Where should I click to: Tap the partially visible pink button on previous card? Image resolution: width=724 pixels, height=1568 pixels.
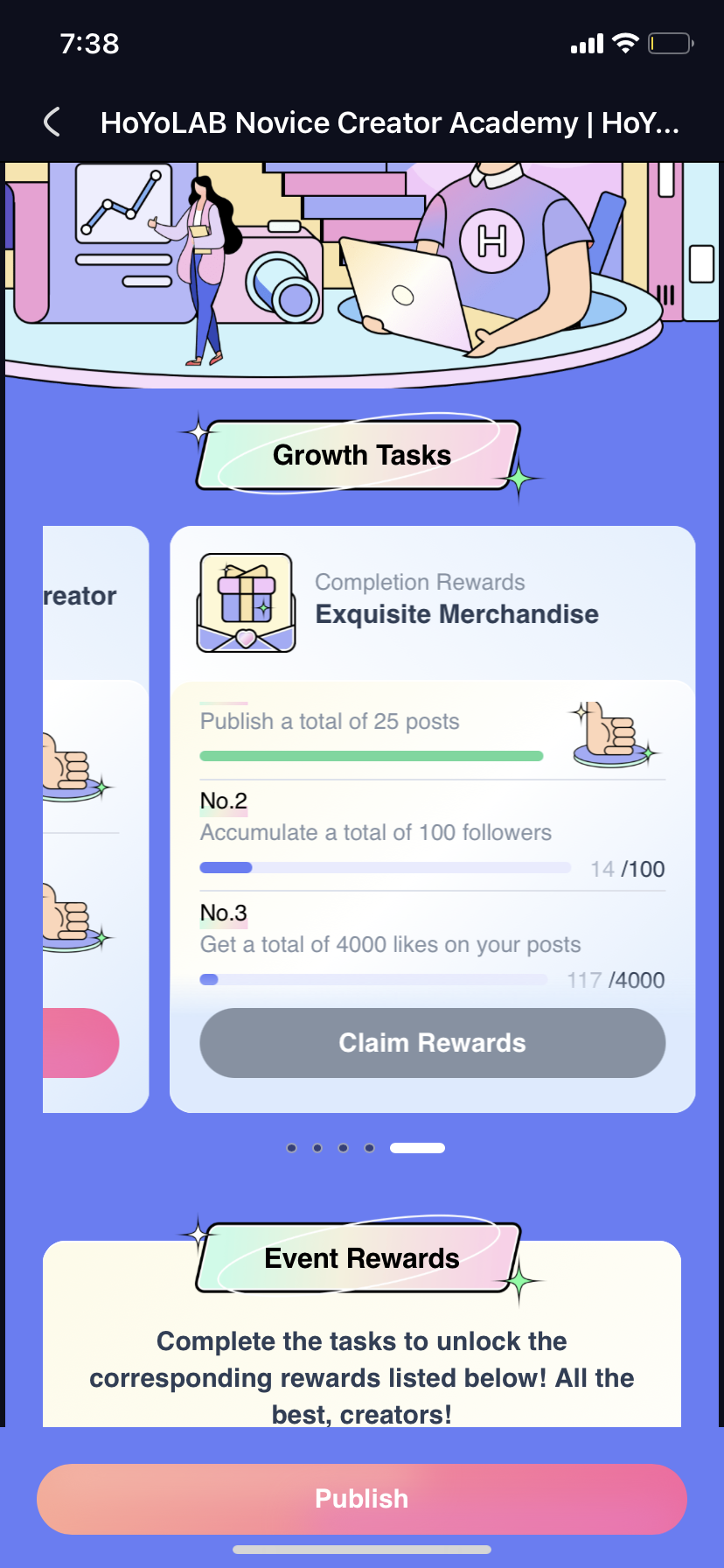[x=80, y=1042]
